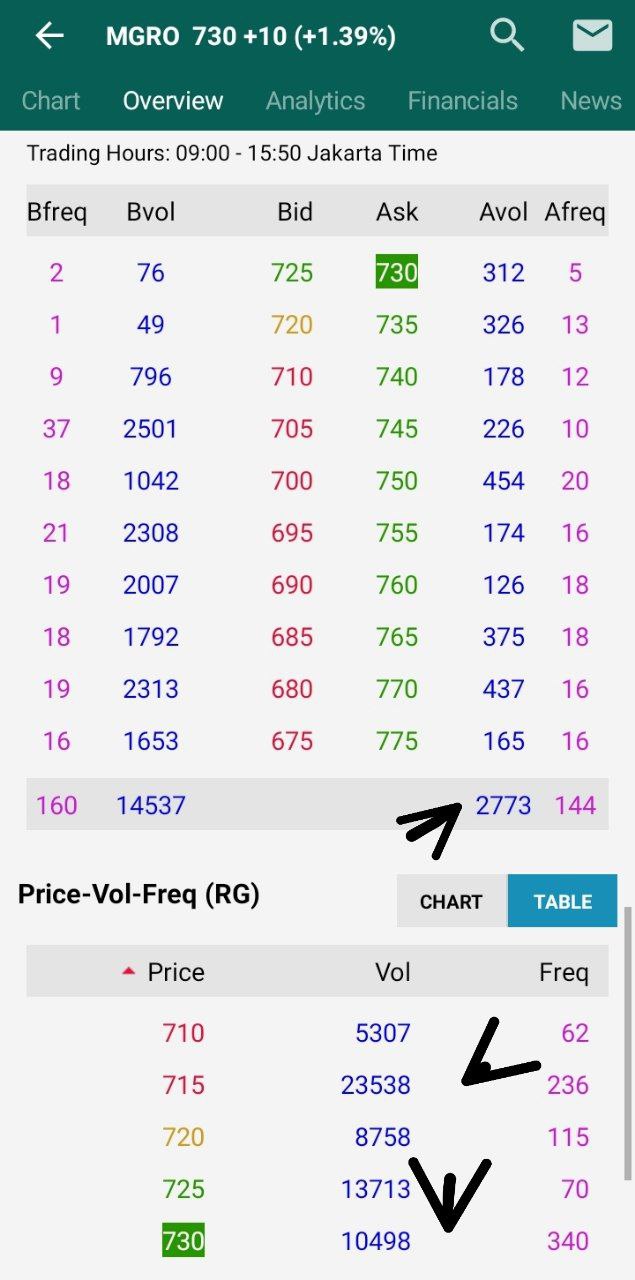Switch to the News tab

[590, 101]
